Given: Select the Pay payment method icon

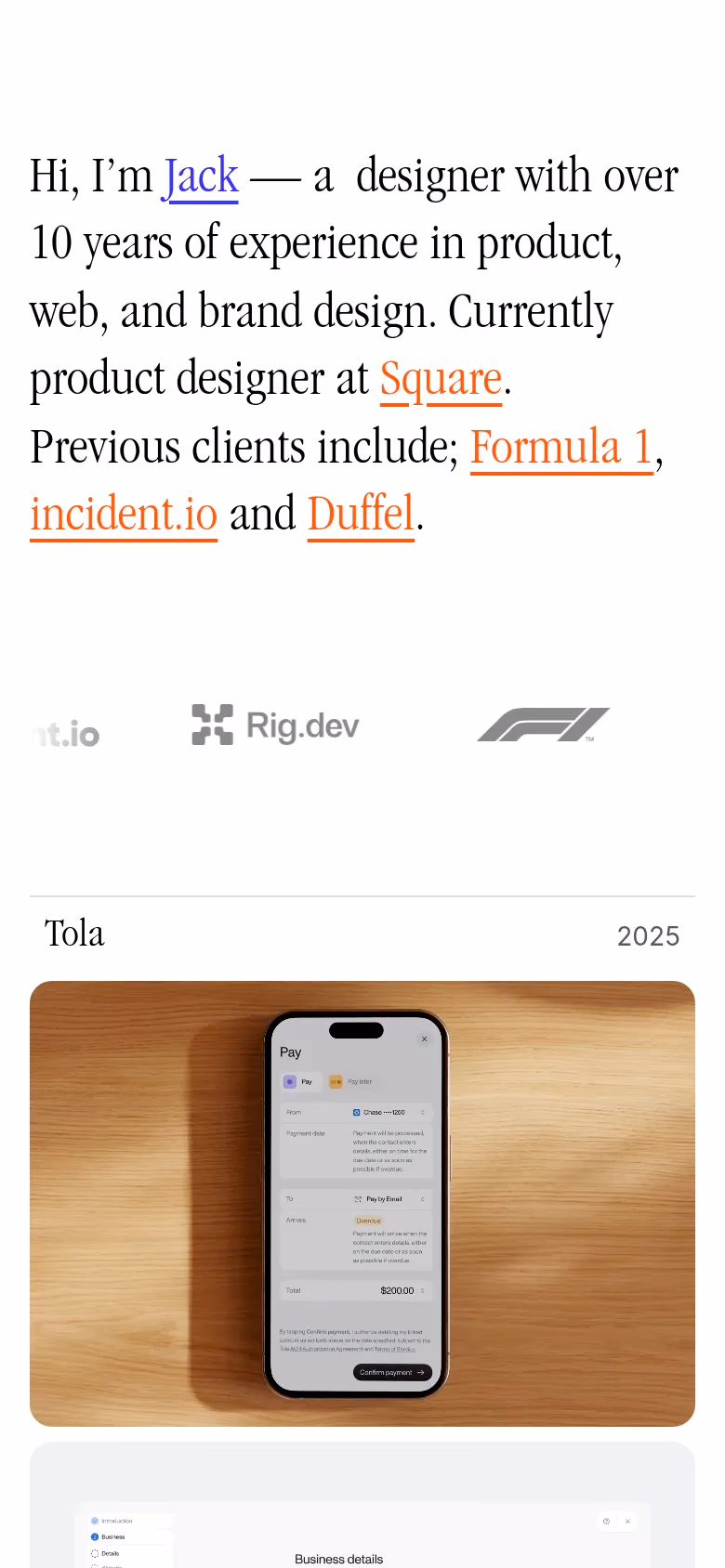Looking at the screenshot, I should (290, 1082).
